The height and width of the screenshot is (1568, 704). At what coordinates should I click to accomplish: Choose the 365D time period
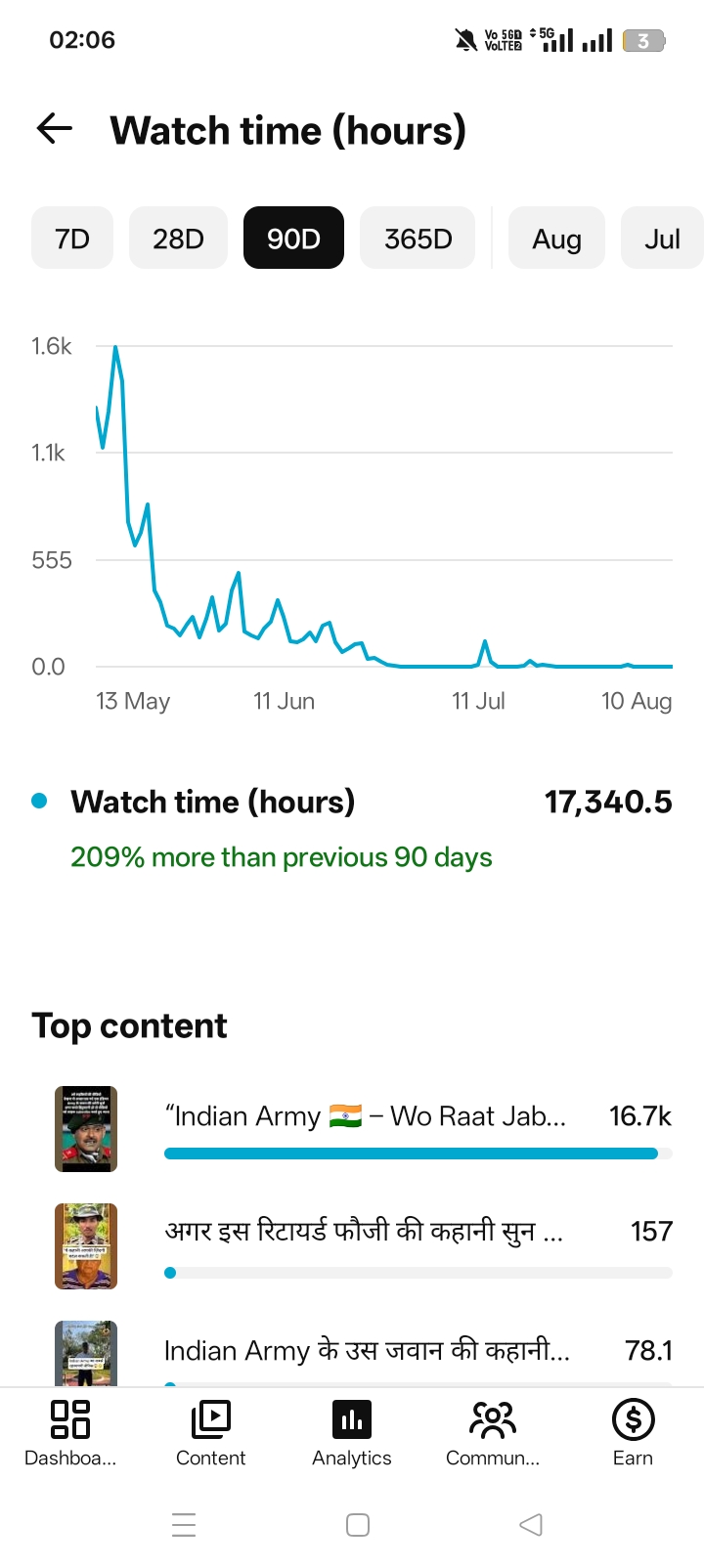click(x=418, y=238)
